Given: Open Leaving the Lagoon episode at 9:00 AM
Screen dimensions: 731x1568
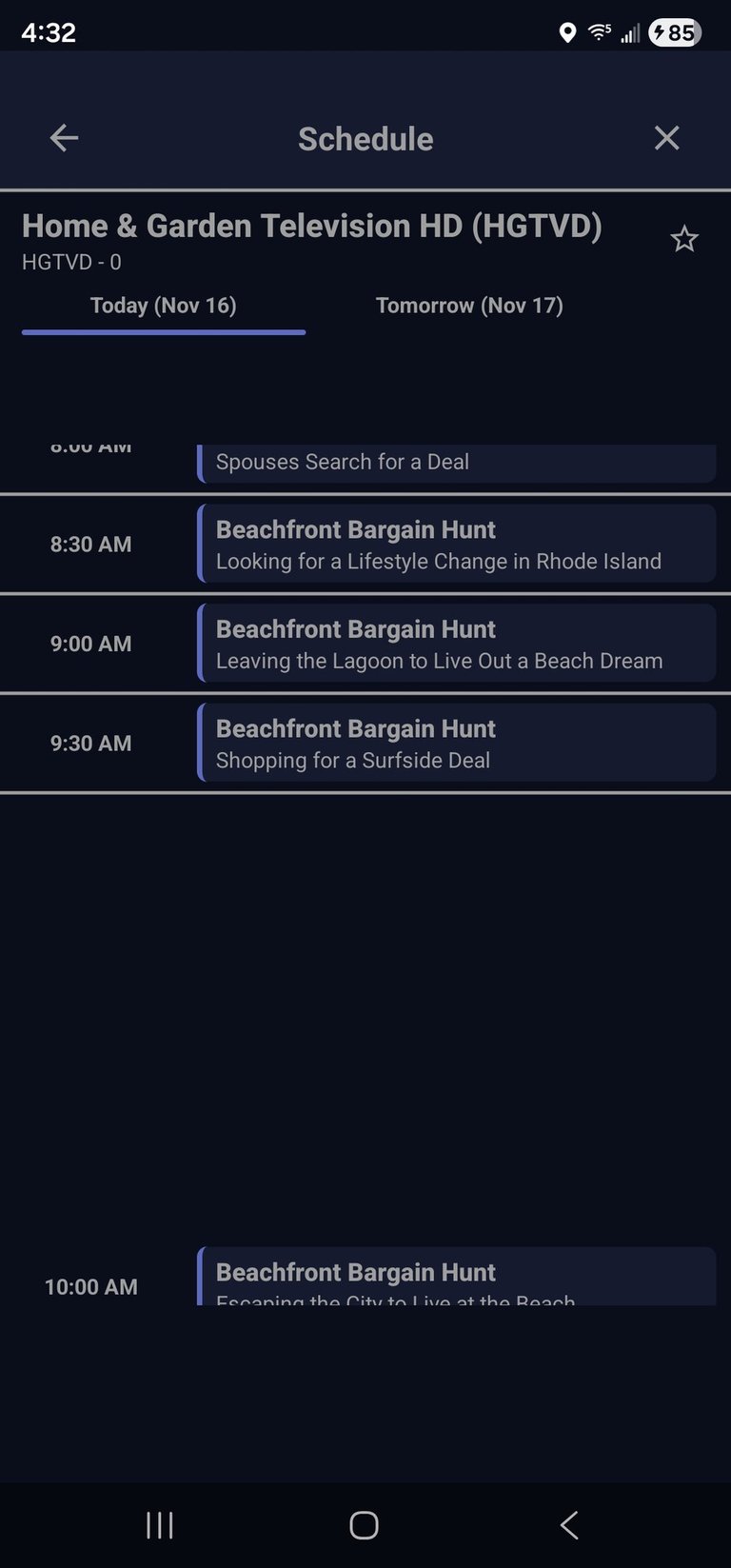Looking at the screenshot, I should click(x=457, y=644).
